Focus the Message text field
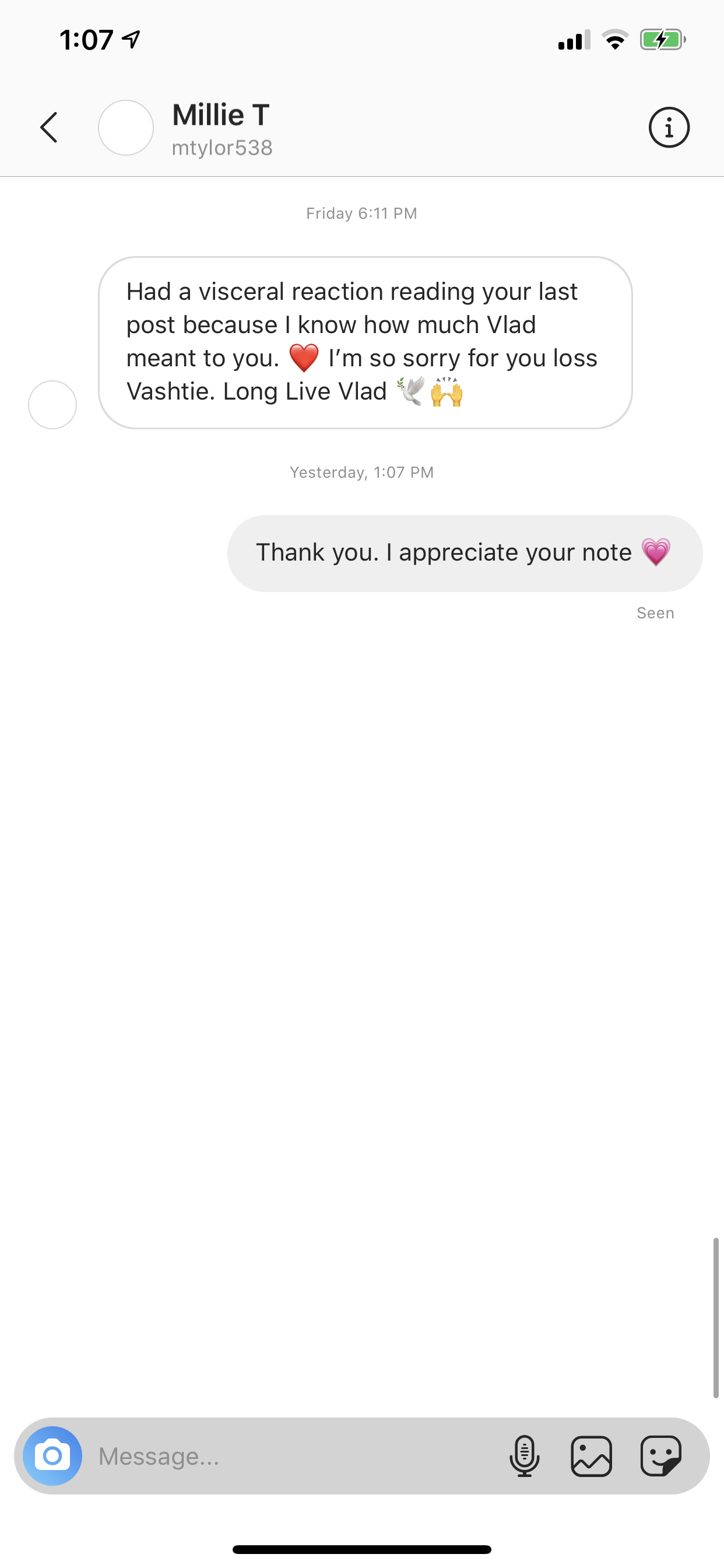This screenshot has width=724, height=1568. [x=292, y=1456]
